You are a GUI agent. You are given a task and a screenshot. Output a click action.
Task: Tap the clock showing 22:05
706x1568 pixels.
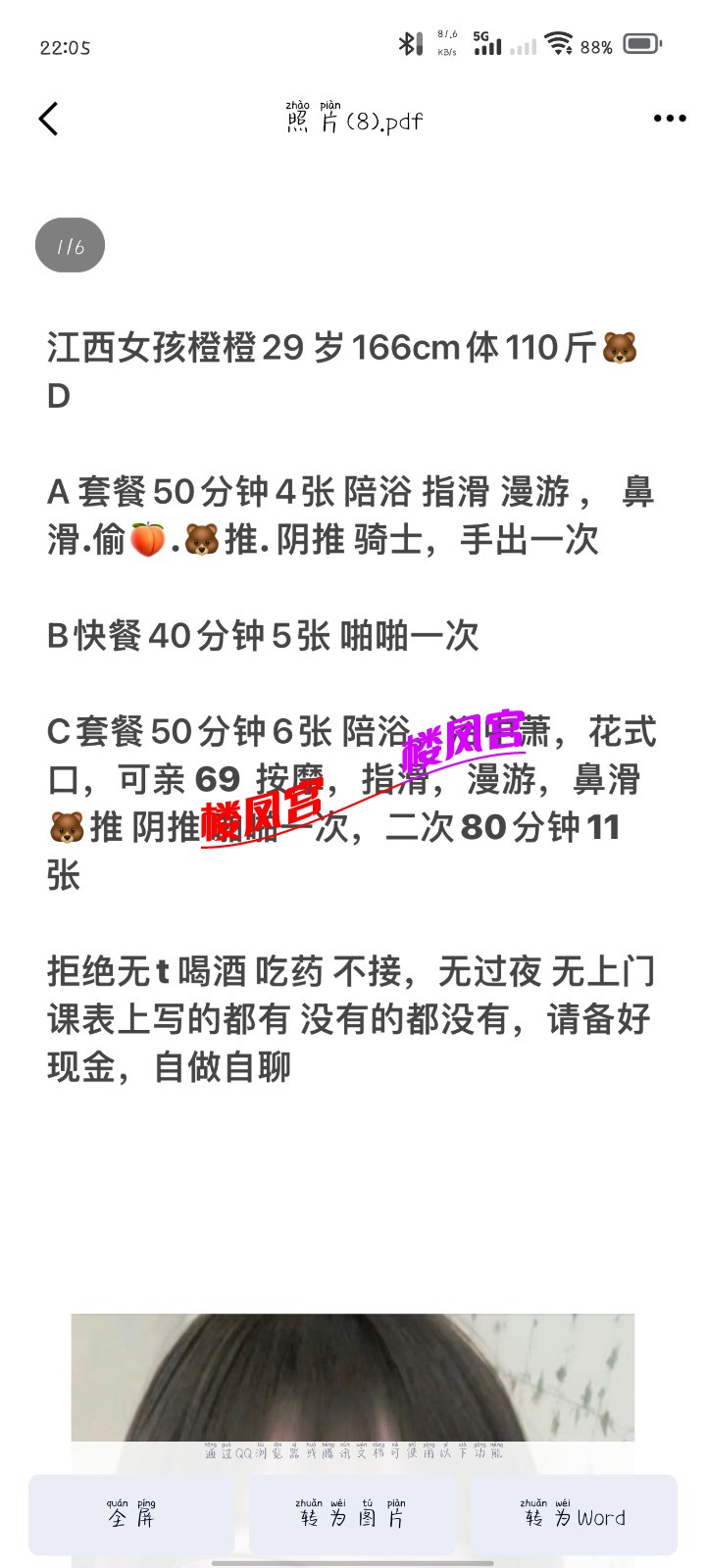(67, 46)
